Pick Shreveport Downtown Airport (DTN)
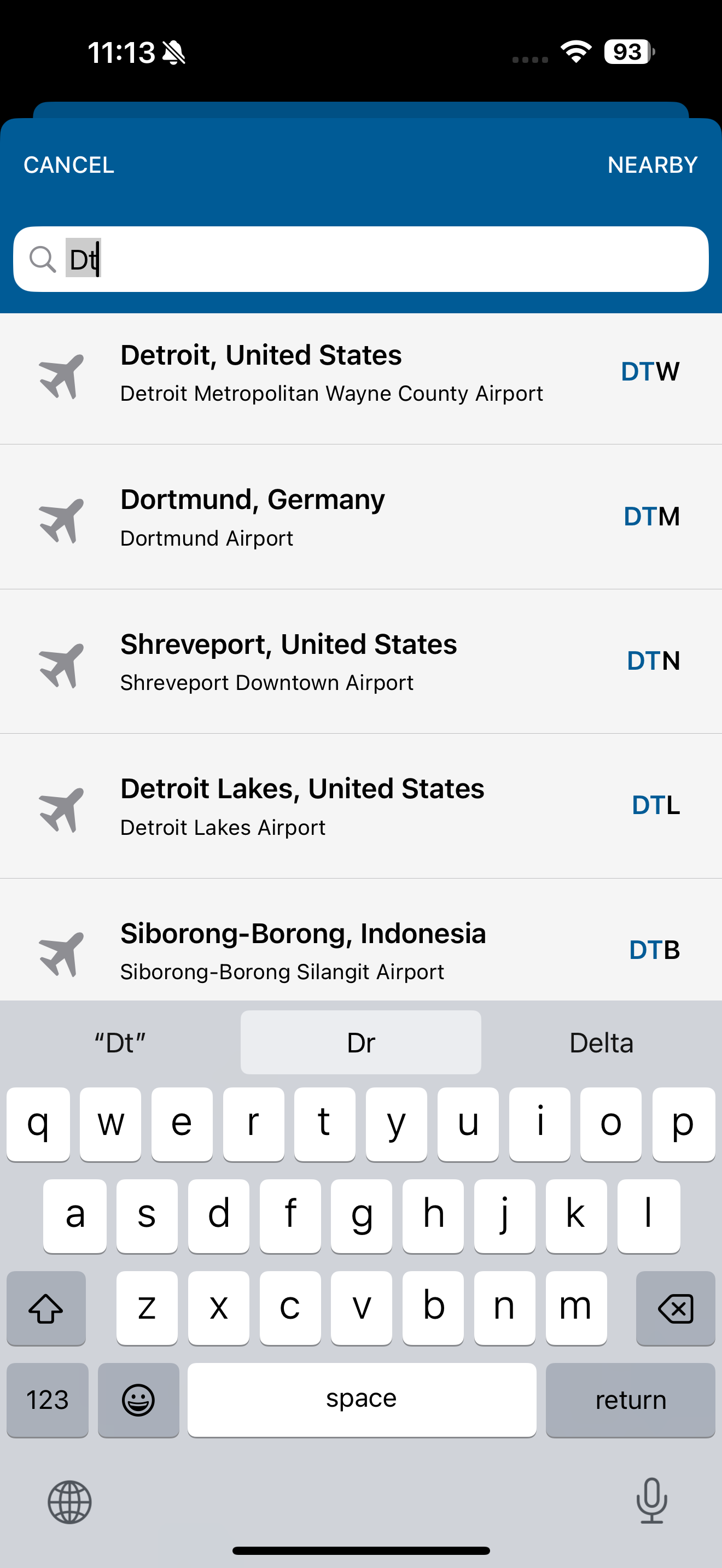 [361, 662]
